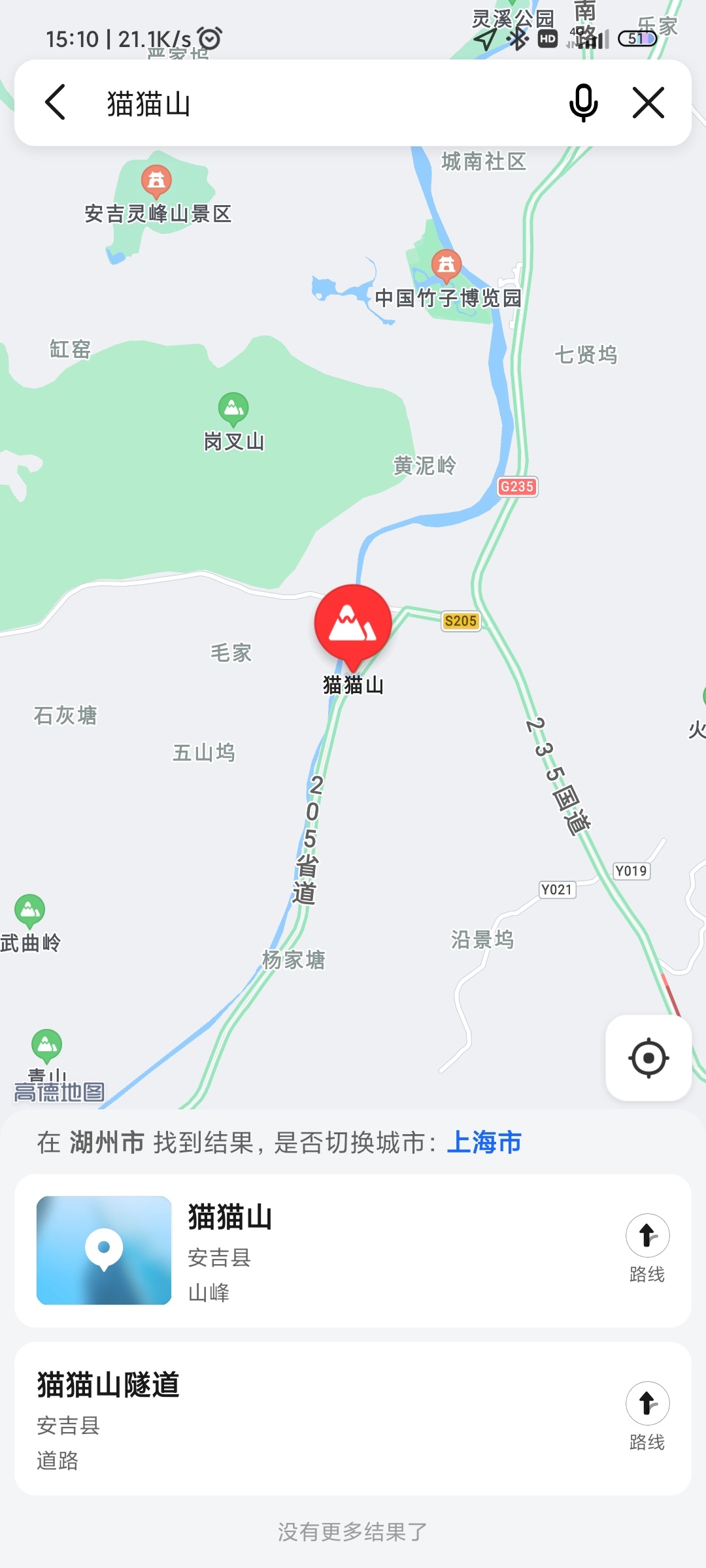The image size is (706, 1568).
Task: Start voice search with the microphone
Action: 583,103
